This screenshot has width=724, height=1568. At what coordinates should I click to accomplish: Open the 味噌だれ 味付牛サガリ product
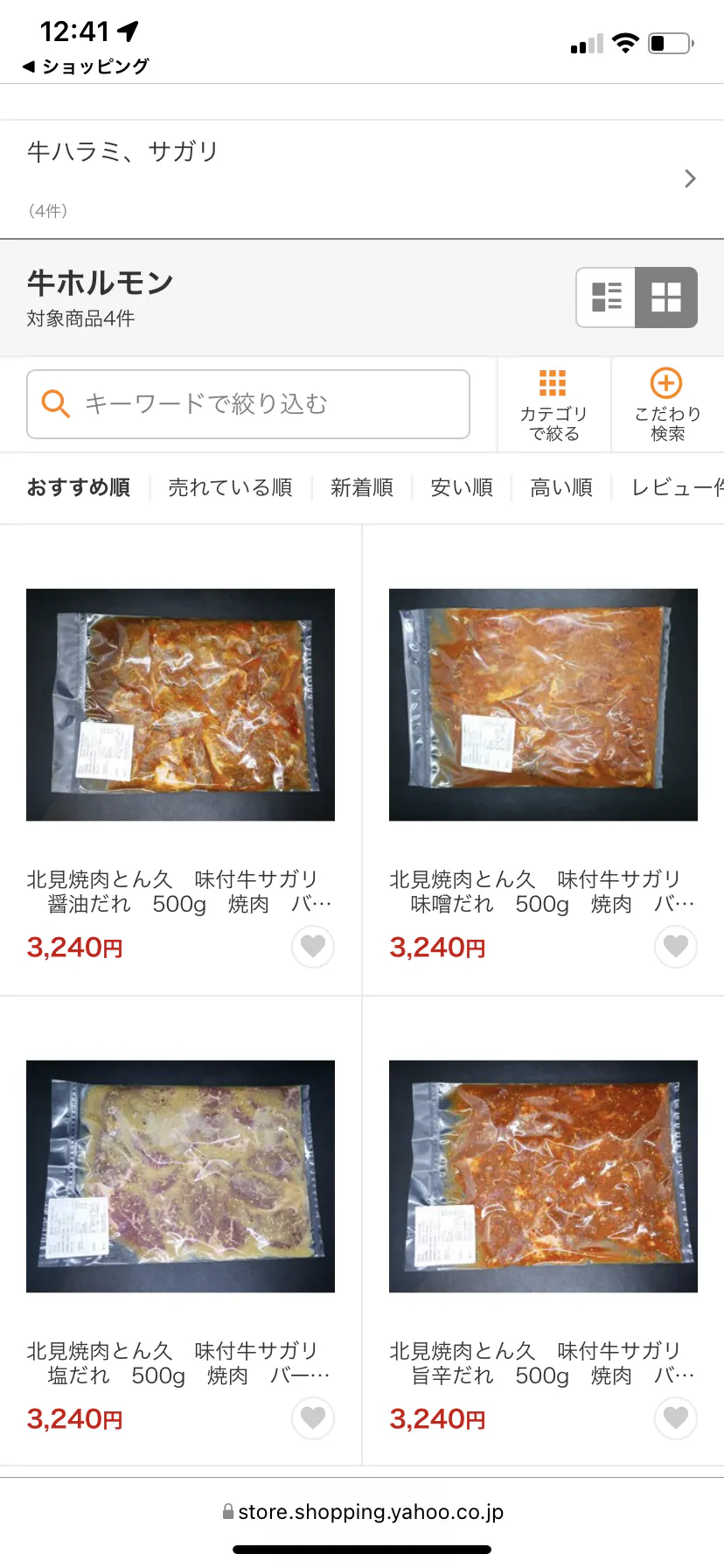(x=543, y=705)
